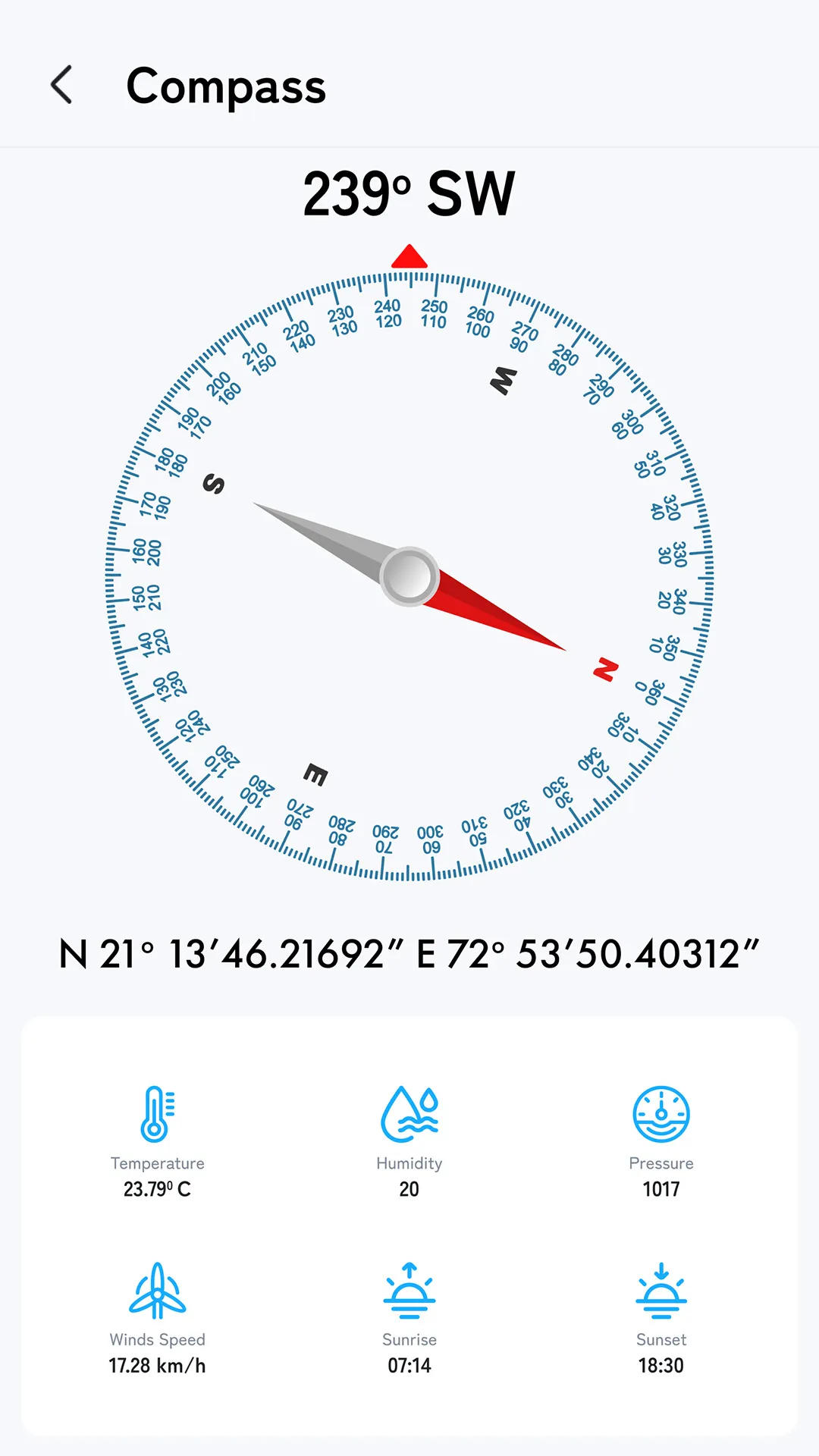Click the Winds Speed turbine icon
Image resolution: width=819 pixels, height=1456 pixels.
158,1291
